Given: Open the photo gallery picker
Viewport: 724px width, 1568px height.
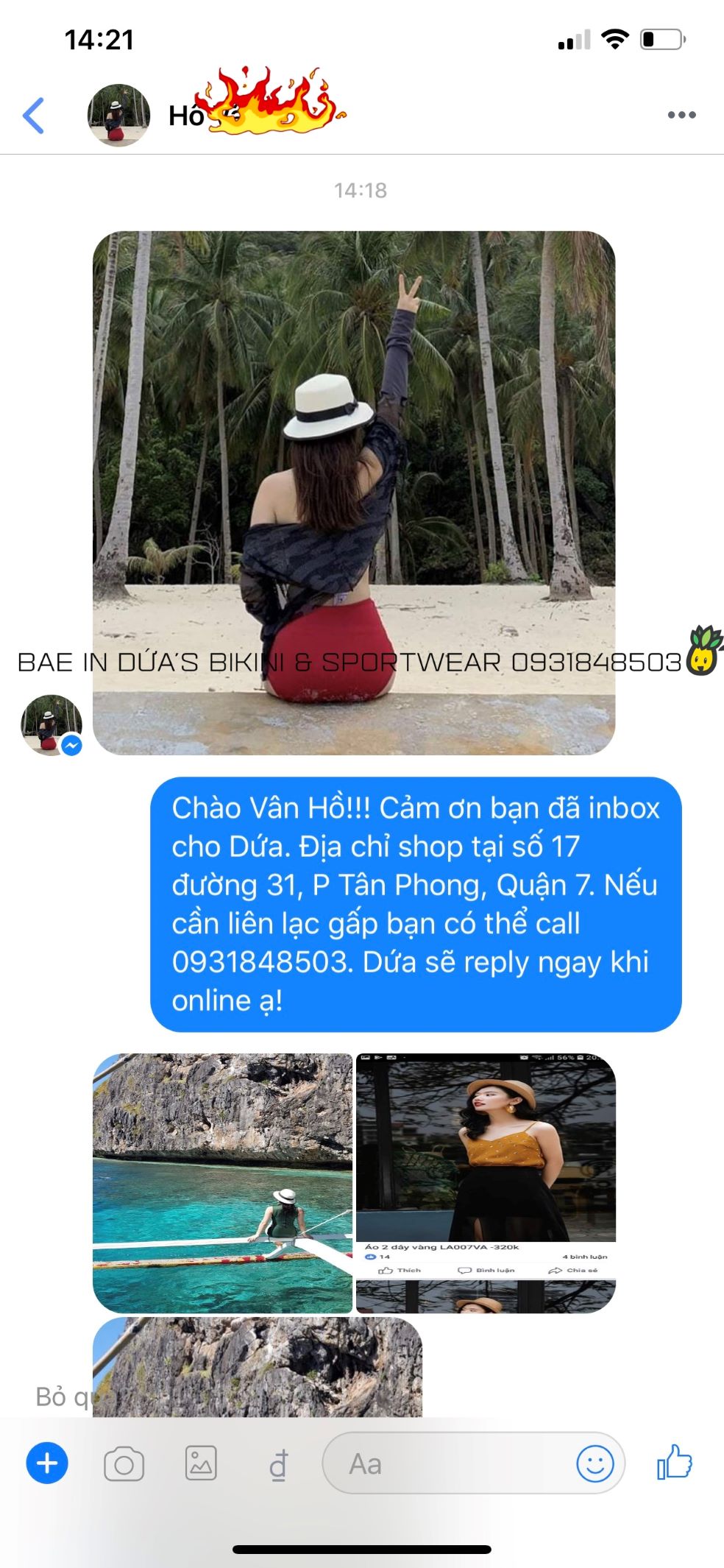Looking at the screenshot, I should pyautogui.click(x=200, y=1463).
